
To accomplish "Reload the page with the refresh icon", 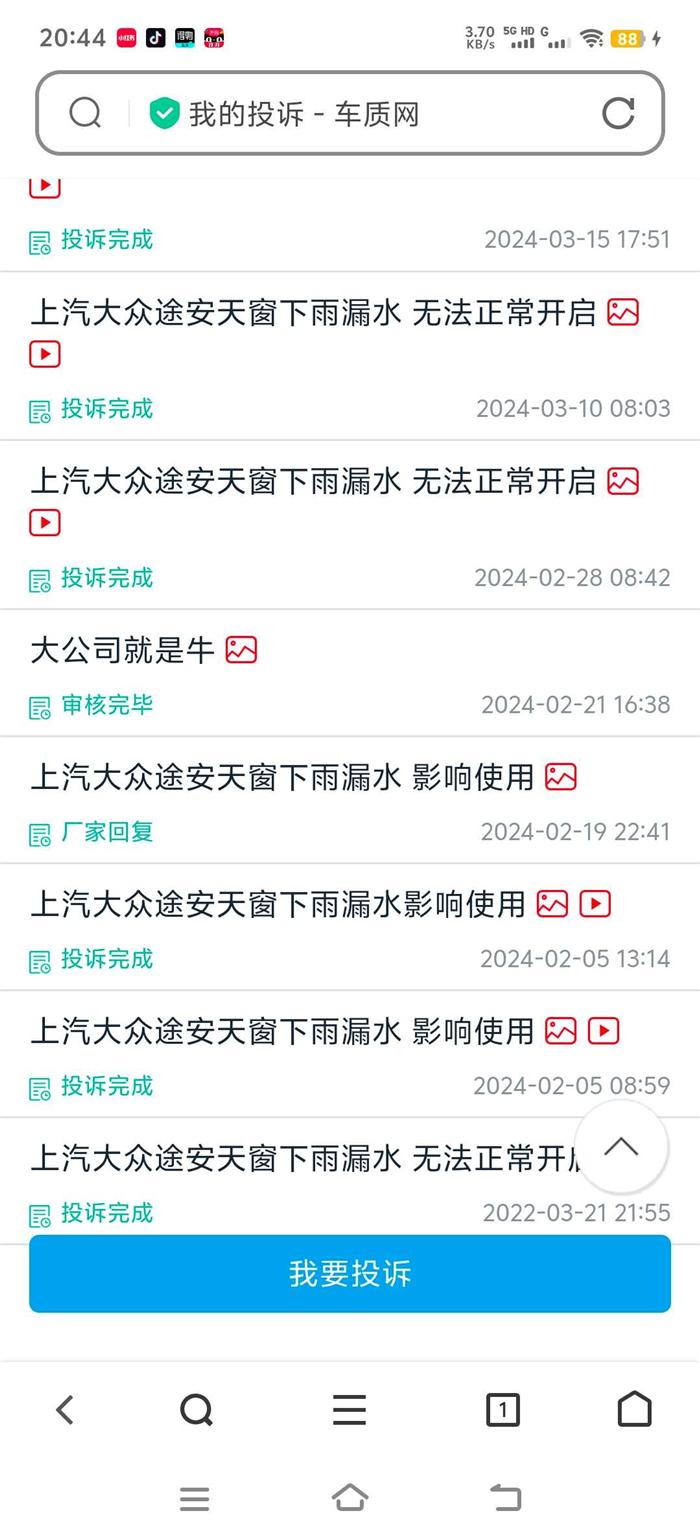I will (x=618, y=113).
